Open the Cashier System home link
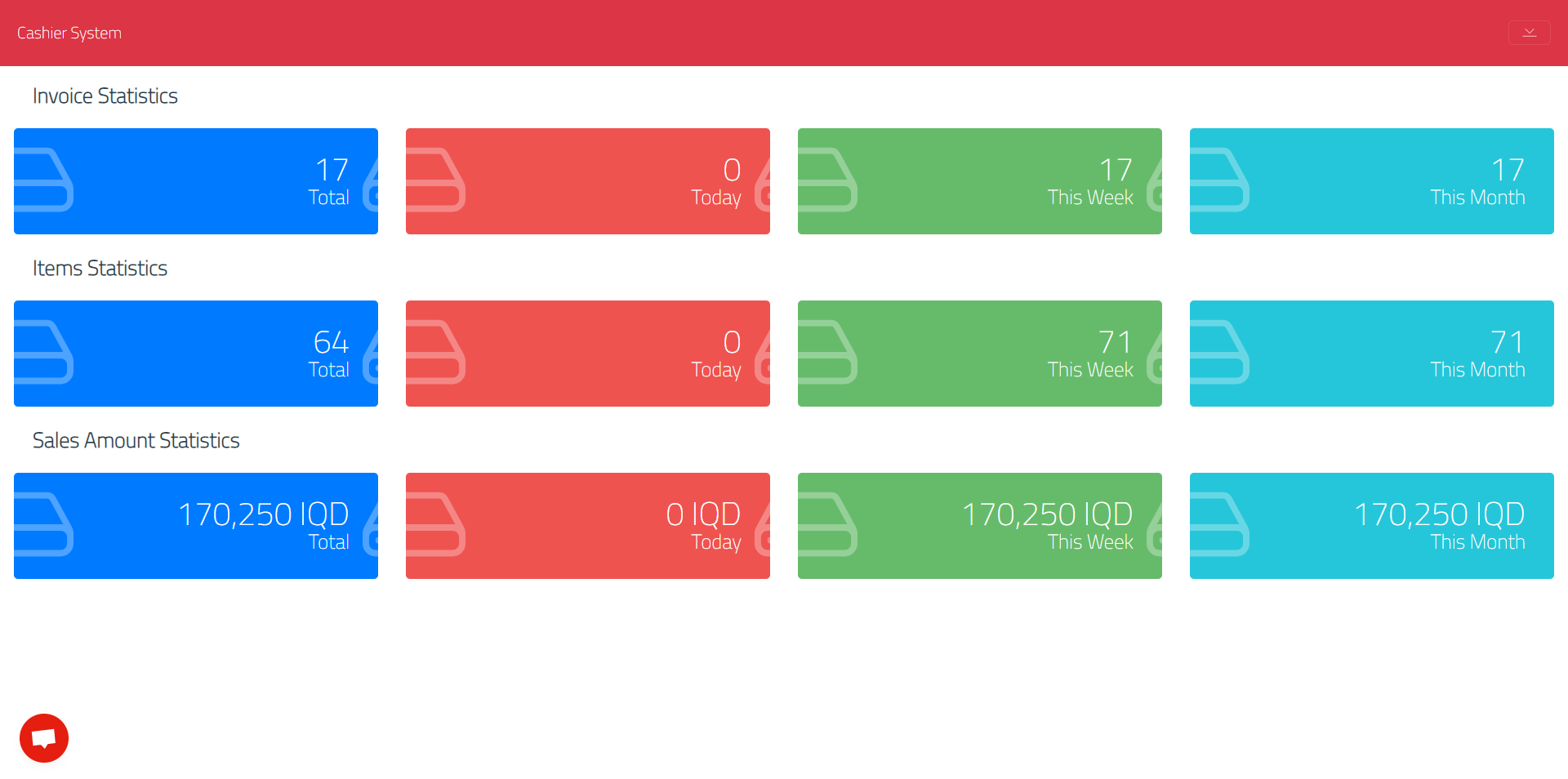 point(69,33)
